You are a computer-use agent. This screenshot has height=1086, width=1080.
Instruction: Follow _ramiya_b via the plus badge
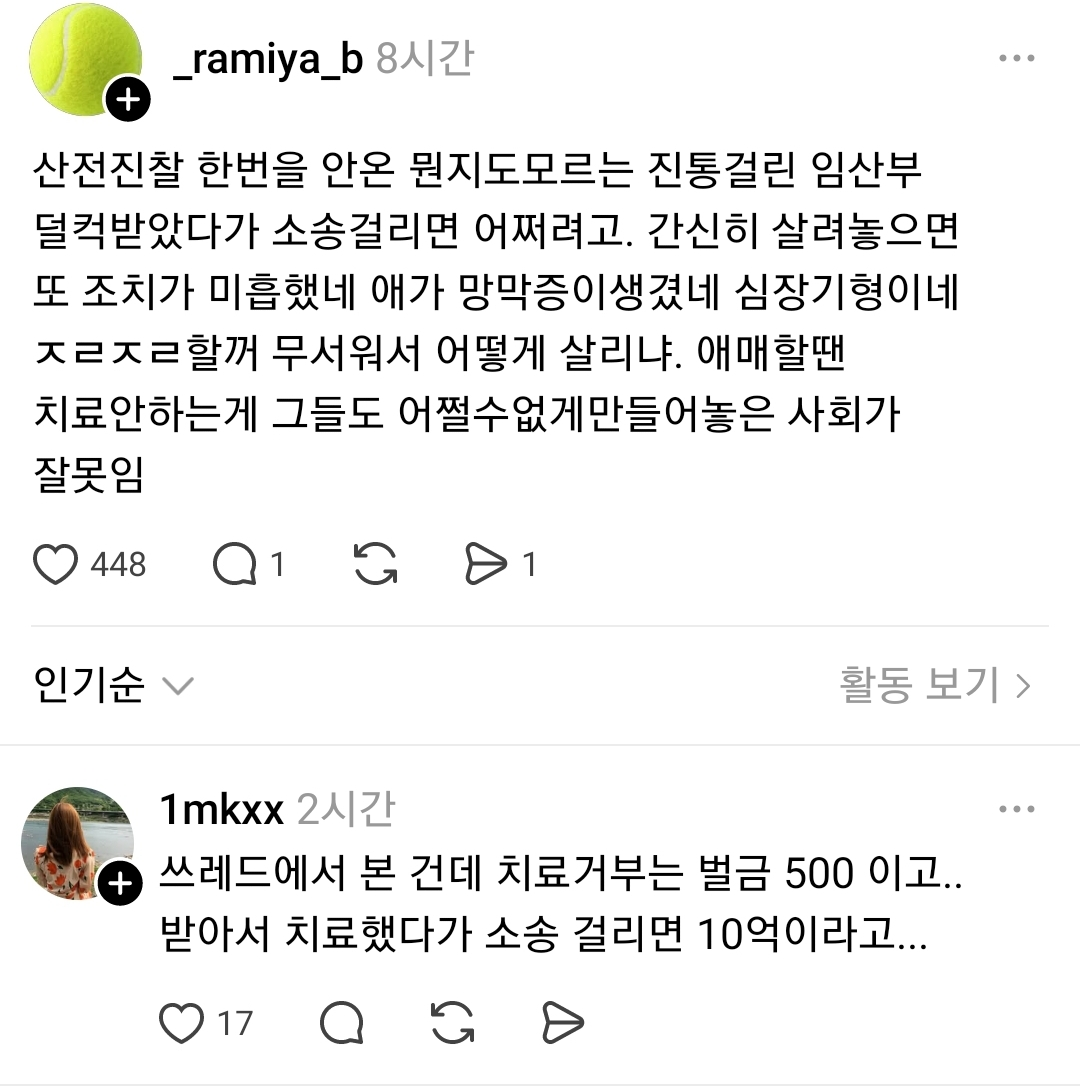pos(128,100)
